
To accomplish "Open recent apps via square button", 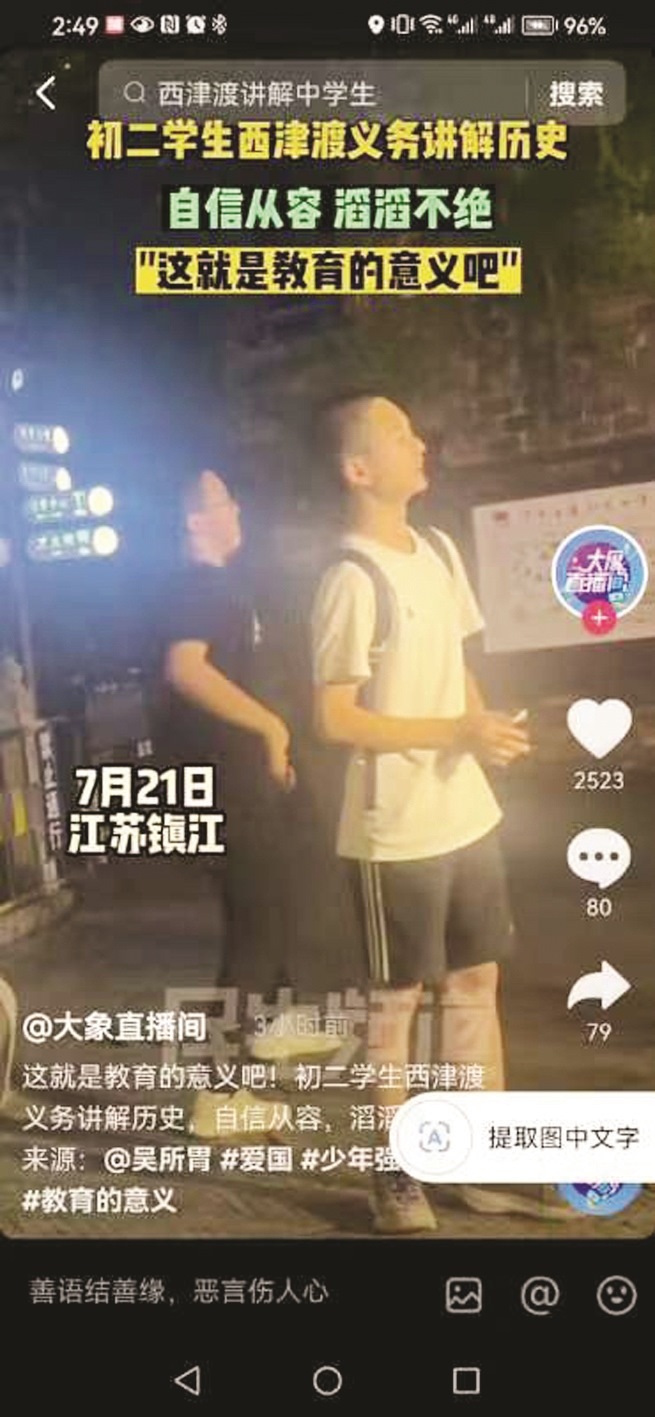I will (466, 1381).
